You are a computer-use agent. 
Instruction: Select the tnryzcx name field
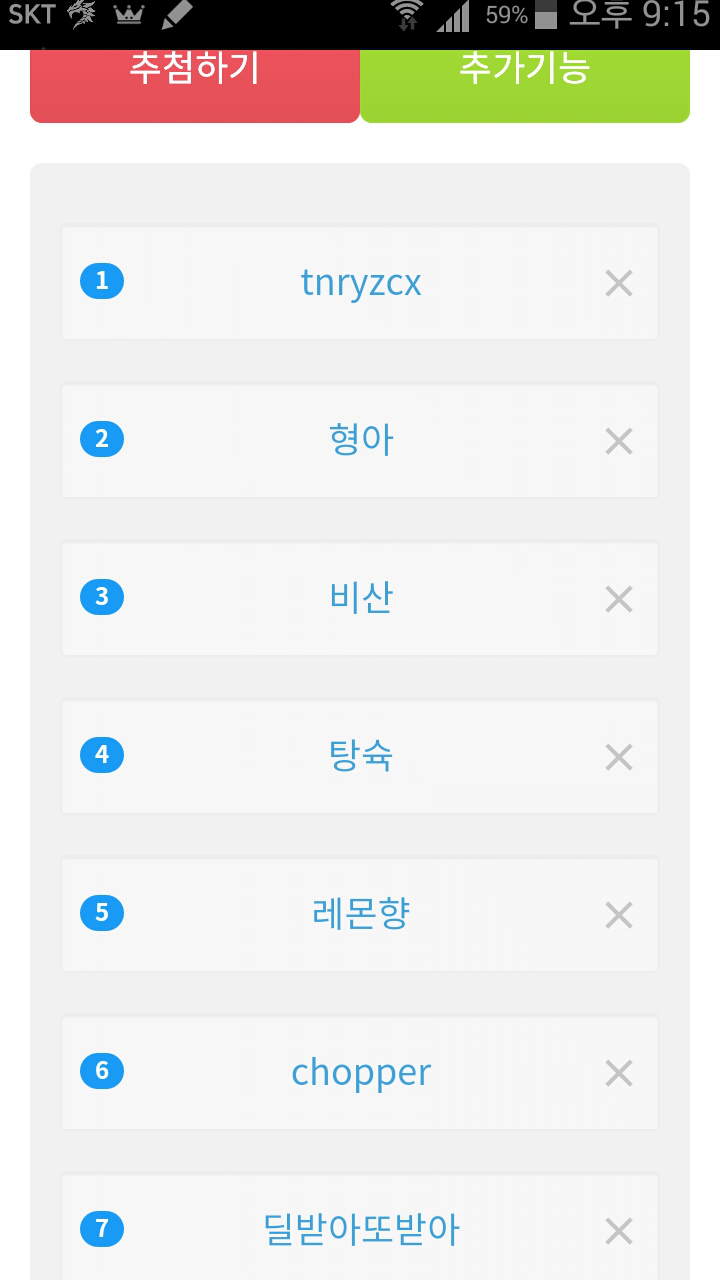point(360,284)
